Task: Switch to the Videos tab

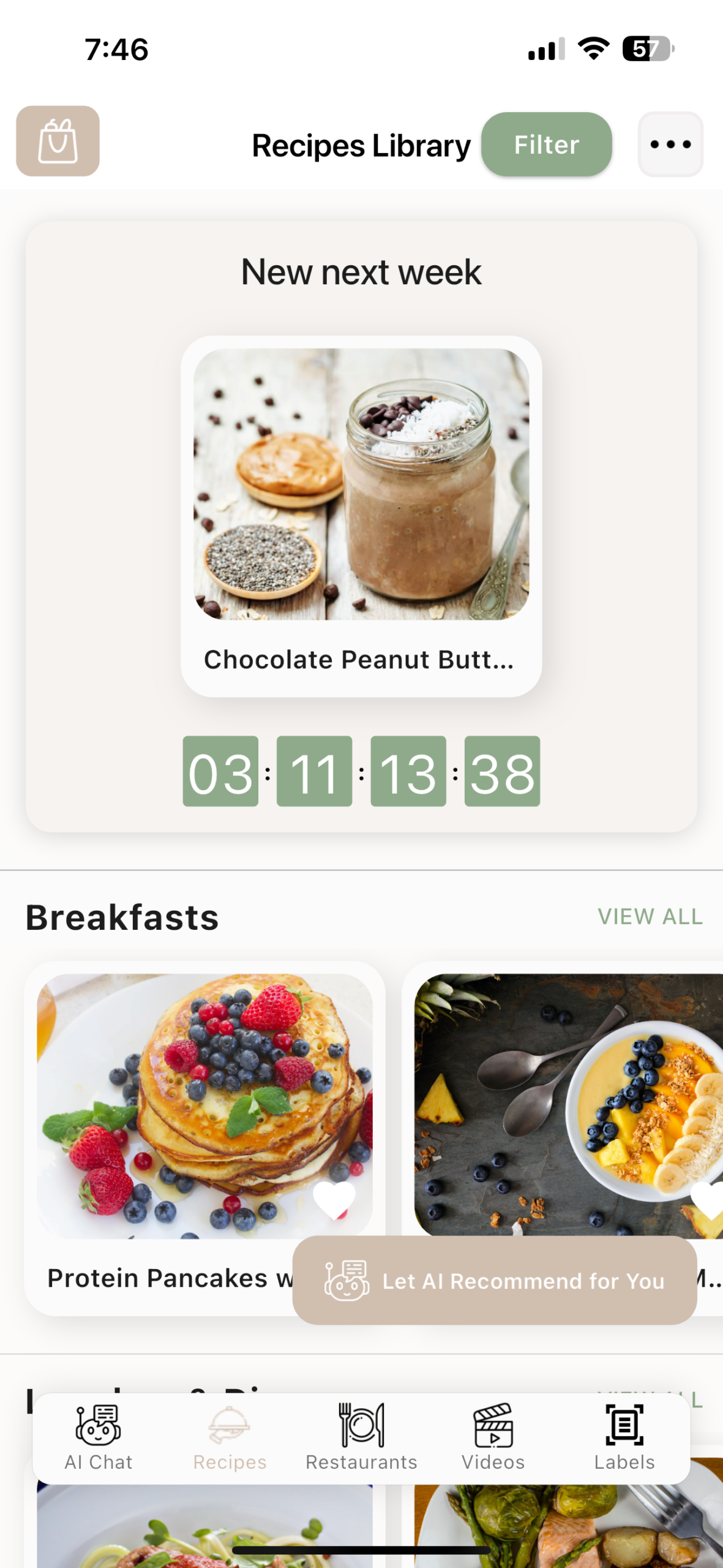Action: [x=493, y=1438]
